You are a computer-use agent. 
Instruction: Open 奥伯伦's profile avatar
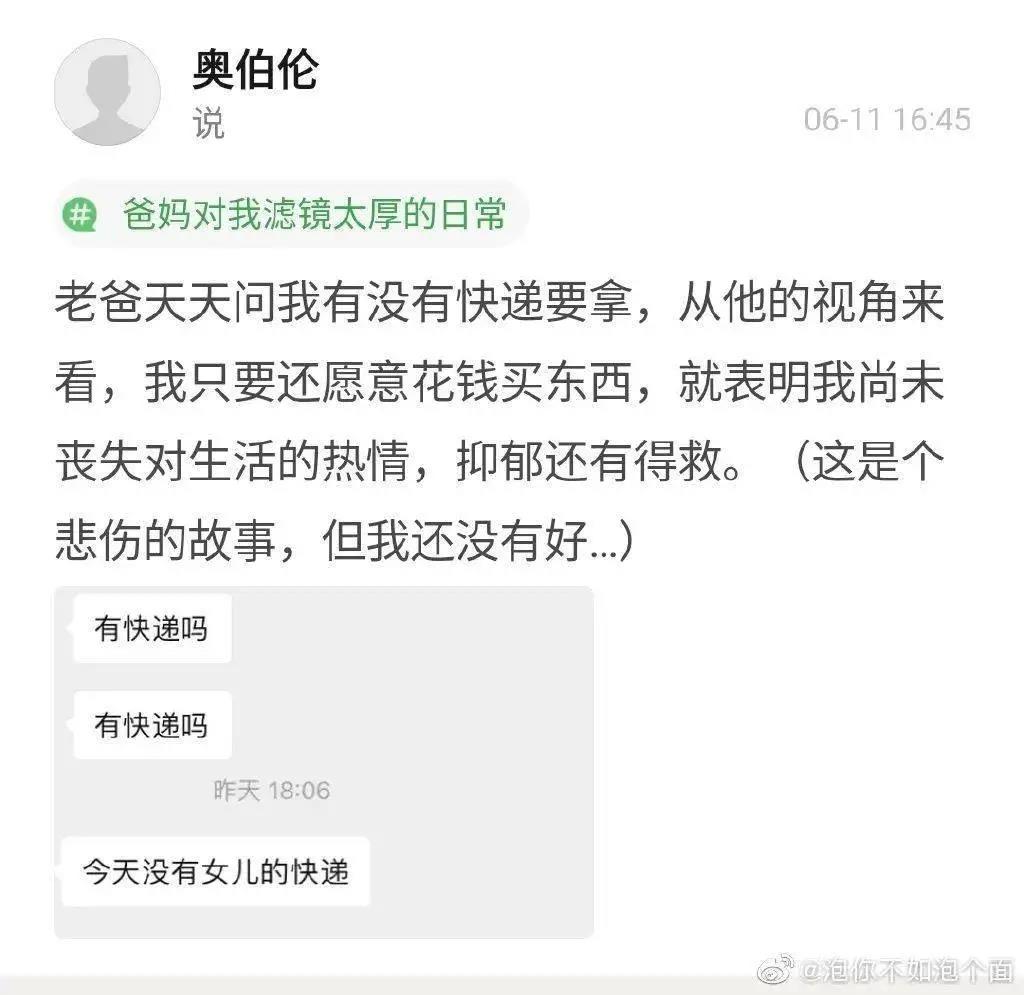(x=107, y=93)
